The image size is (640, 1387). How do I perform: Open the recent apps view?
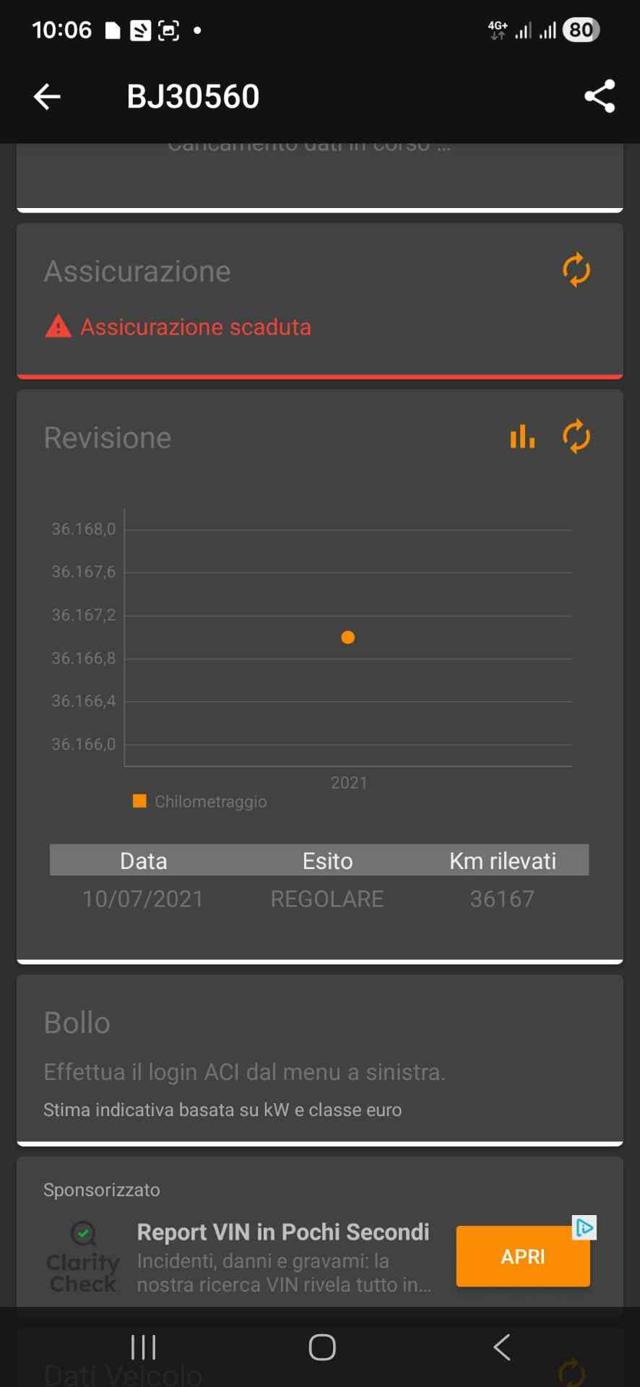tap(143, 1347)
